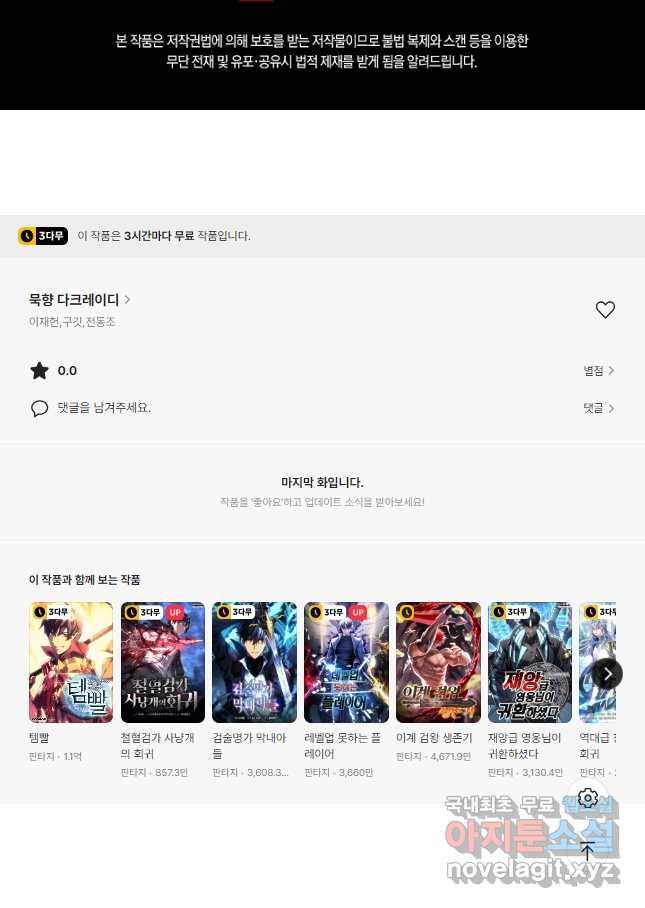Jump back to top with up arrow
Viewport: 645px width, 908px height.
[x=588, y=851]
